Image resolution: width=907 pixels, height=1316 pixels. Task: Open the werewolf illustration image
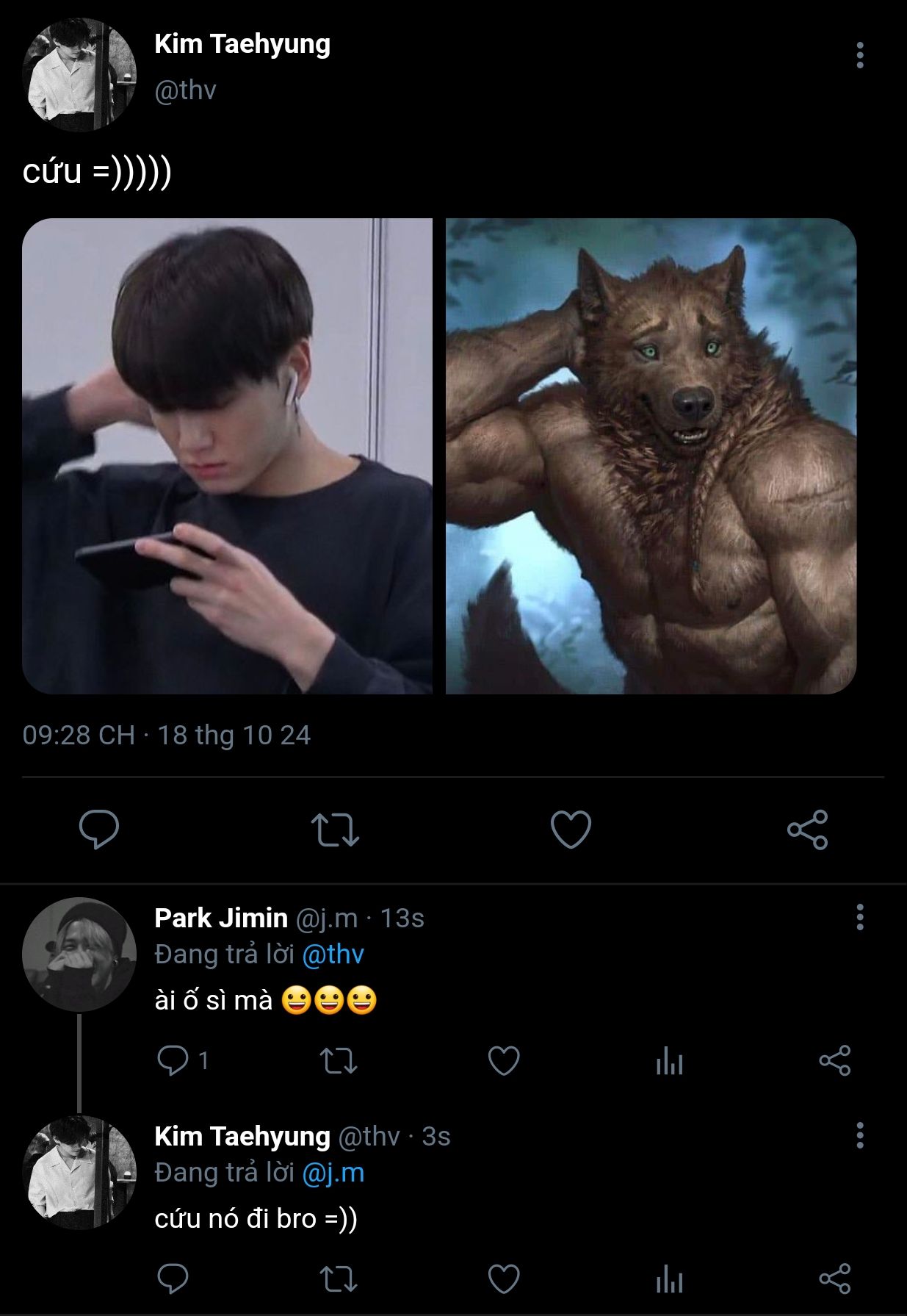[651, 456]
